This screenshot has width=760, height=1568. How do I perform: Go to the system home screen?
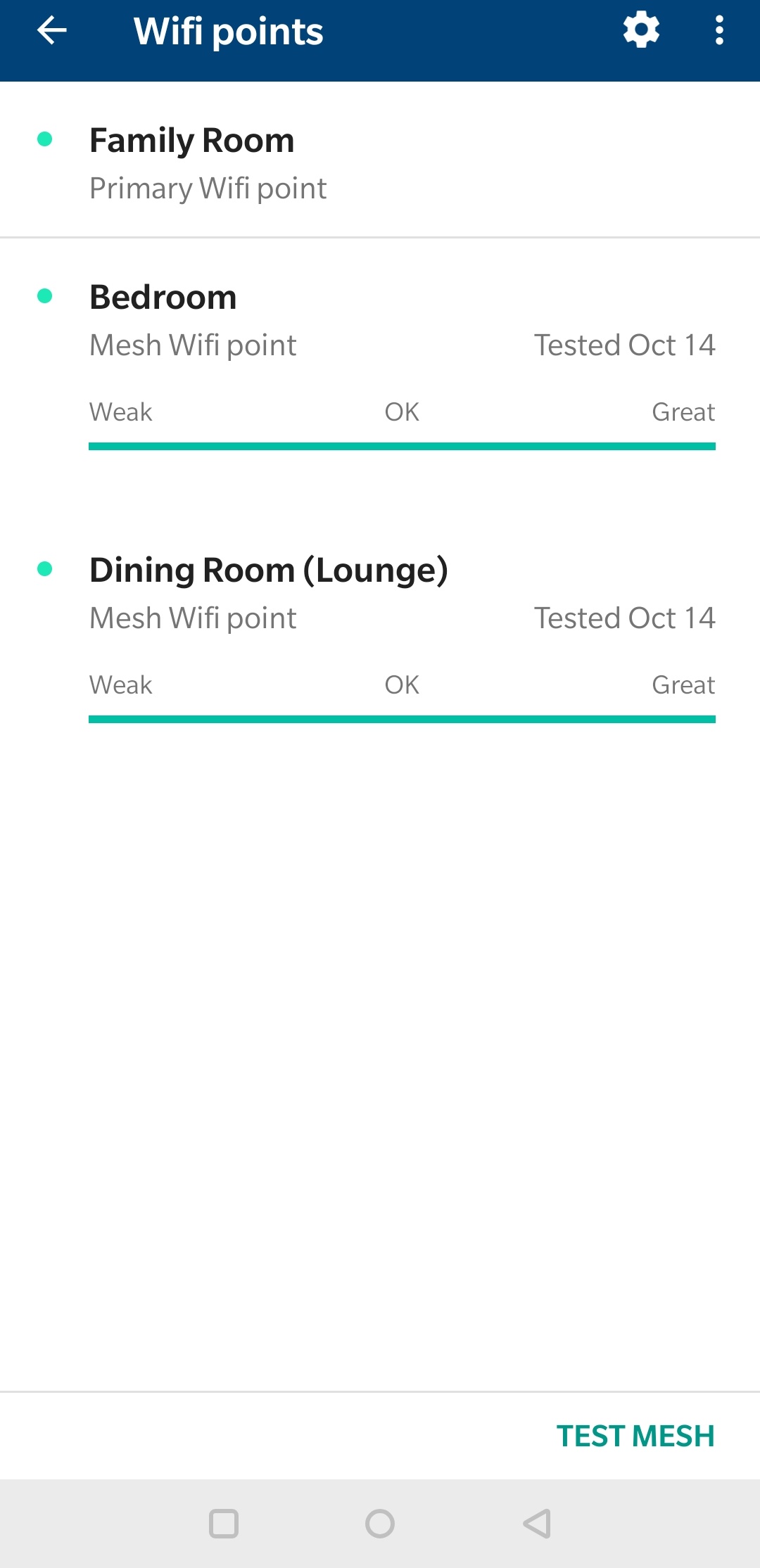[x=380, y=1524]
